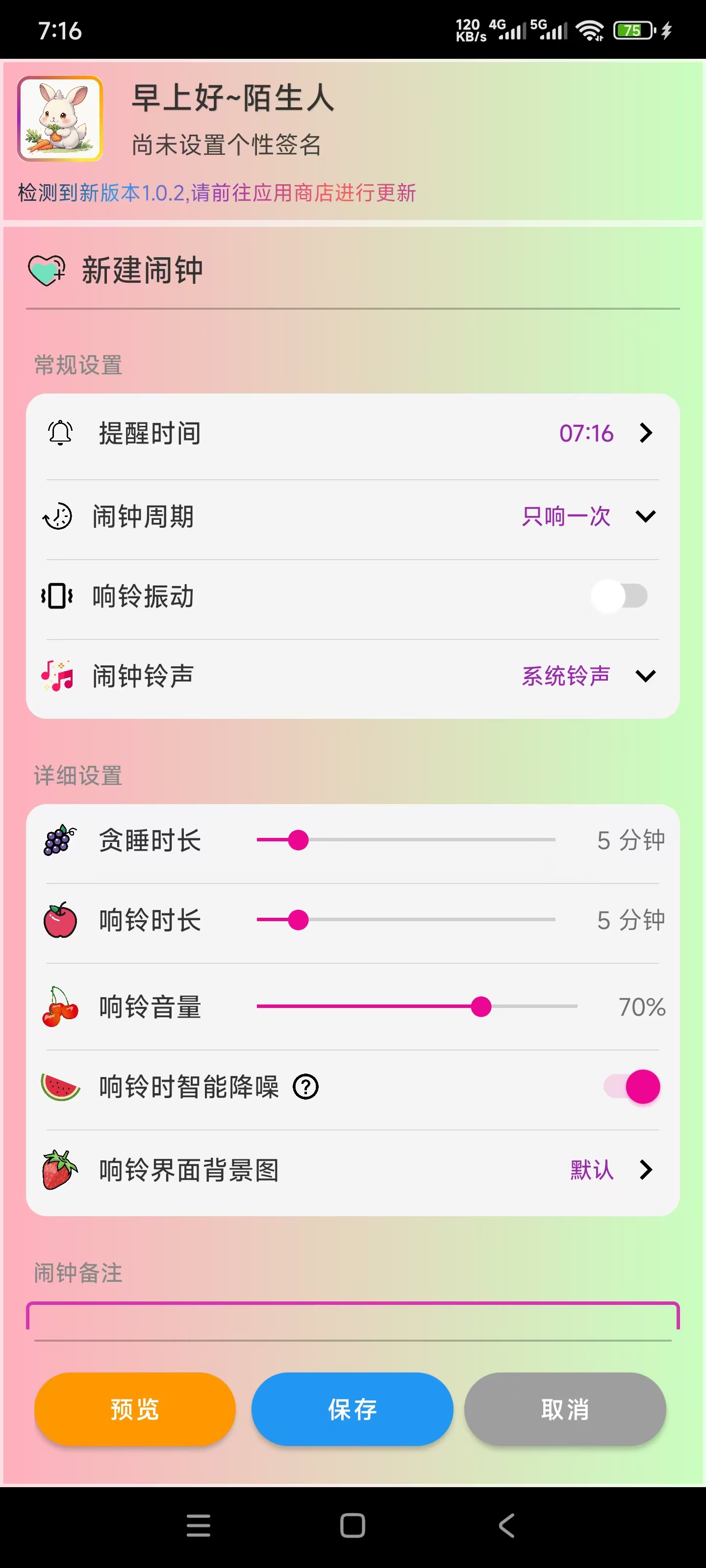The width and height of the screenshot is (706, 1568).
Task: Click the apple icon beside 响铃时长
Action: point(60,920)
